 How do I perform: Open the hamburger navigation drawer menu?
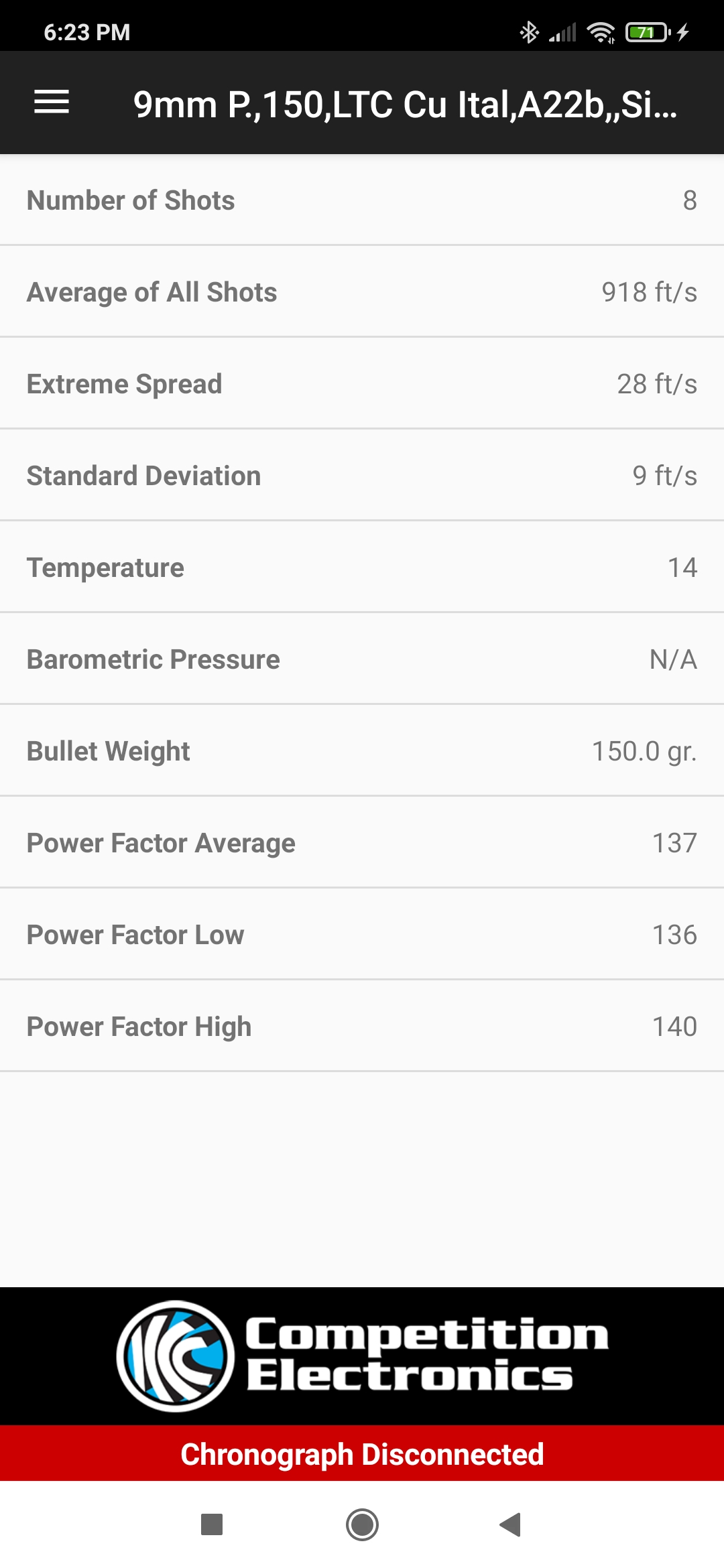point(52,103)
